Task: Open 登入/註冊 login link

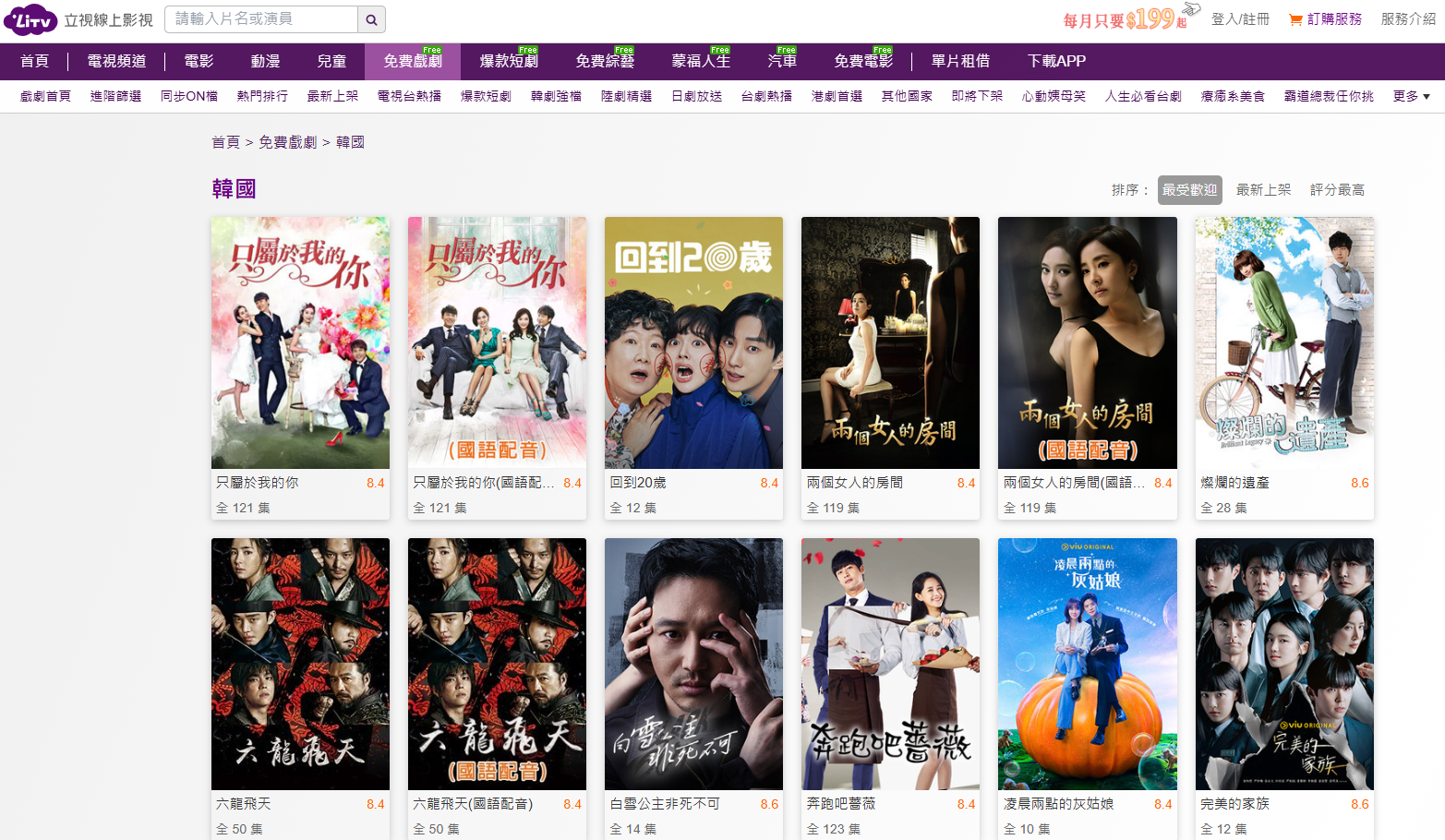Action: (x=1239, y=19)
